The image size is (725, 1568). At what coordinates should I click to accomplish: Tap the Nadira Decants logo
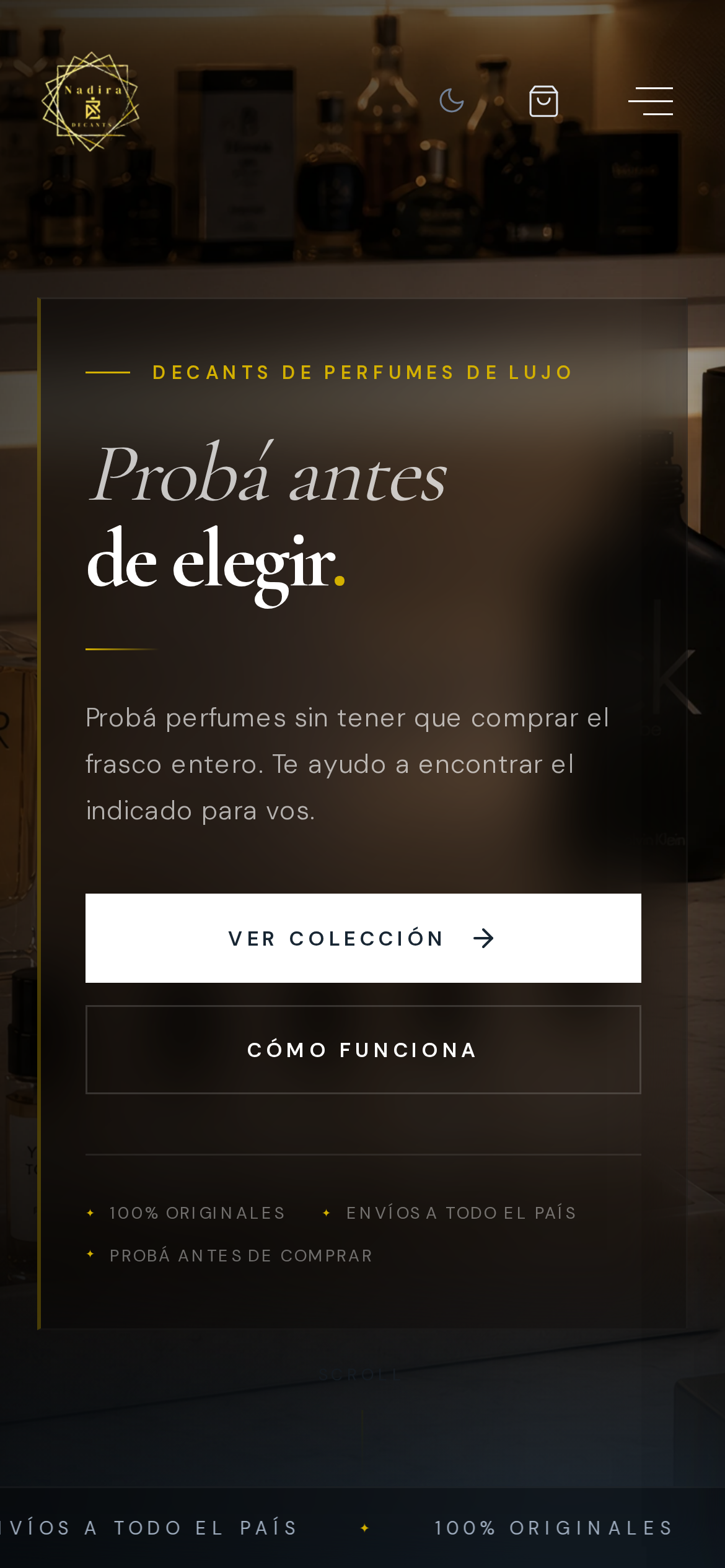point(90,102)
